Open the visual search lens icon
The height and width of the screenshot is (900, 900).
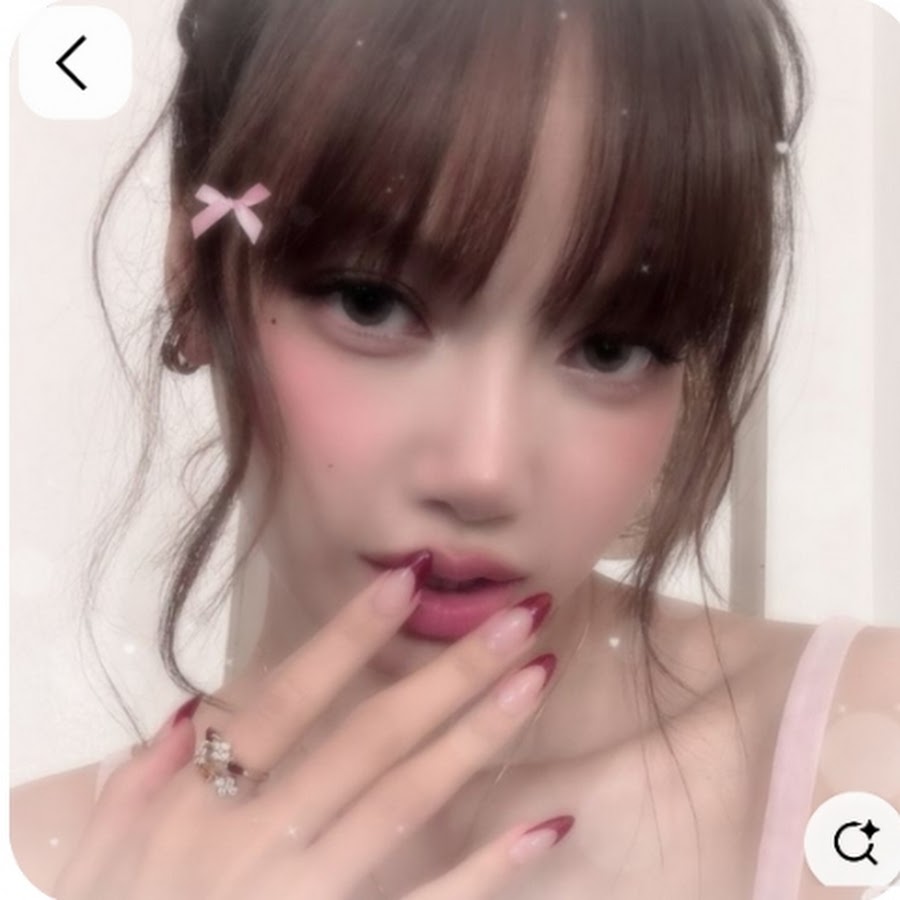[855, 843]
